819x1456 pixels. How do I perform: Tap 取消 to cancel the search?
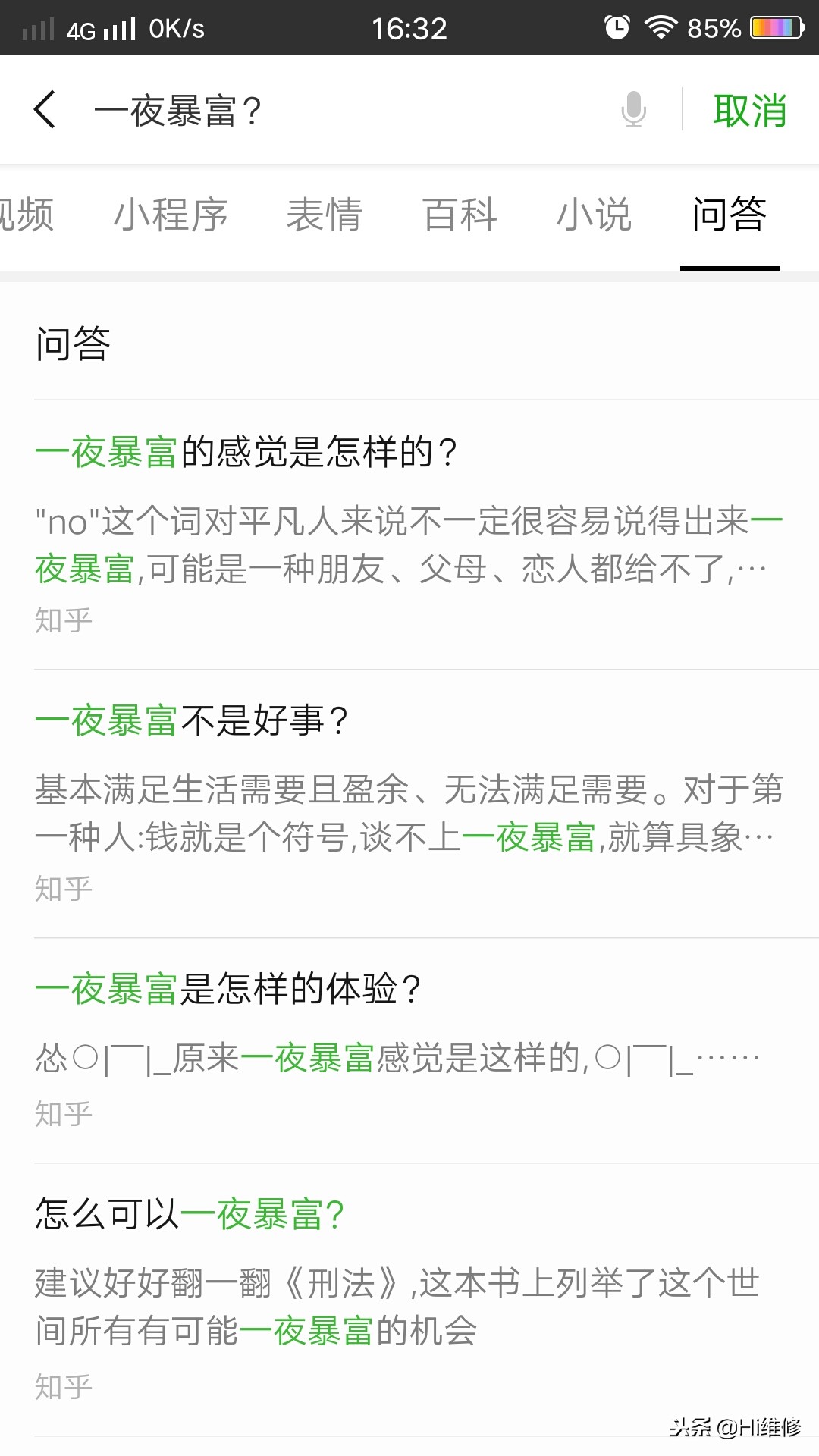[x=749, y=109]
